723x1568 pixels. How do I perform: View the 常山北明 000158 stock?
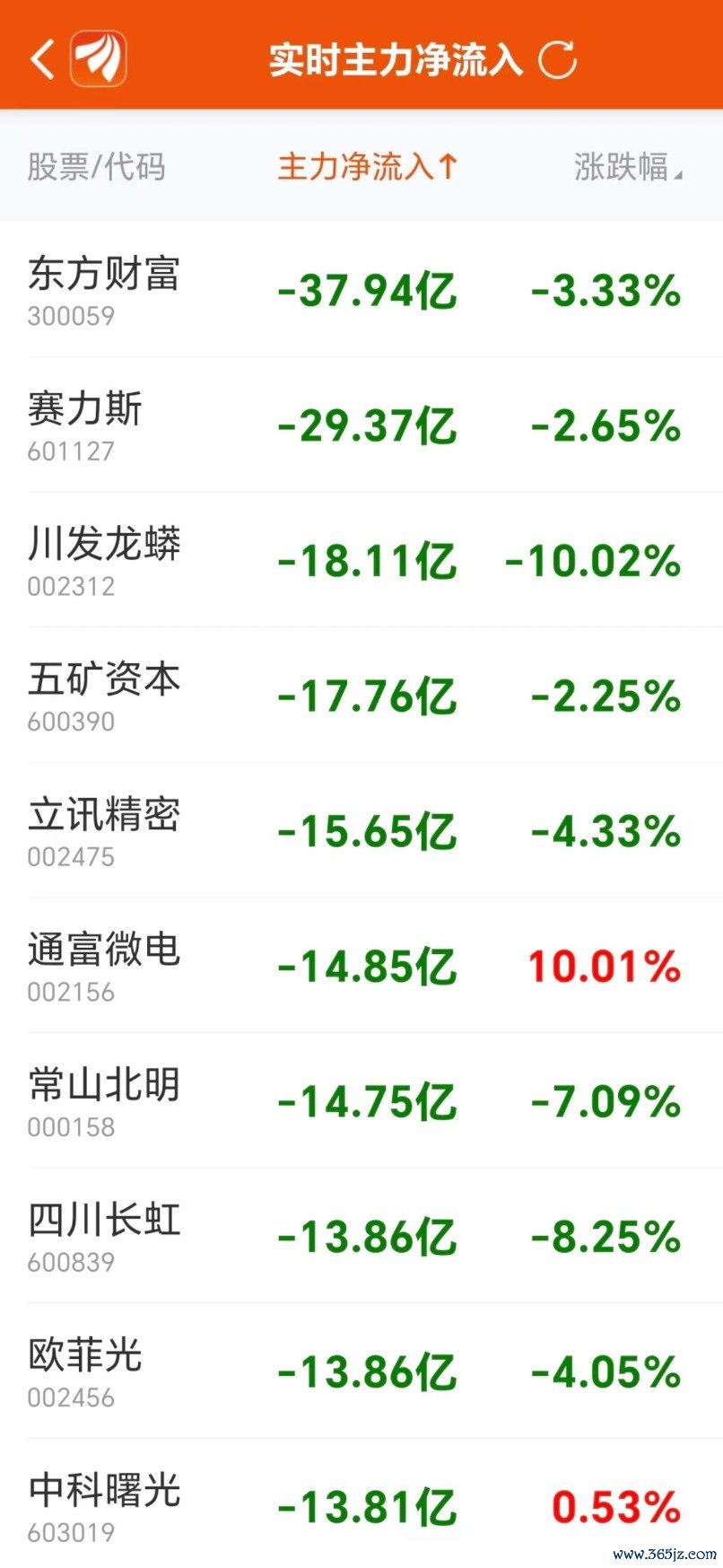pyautogui.click(x=361, y=1100)
